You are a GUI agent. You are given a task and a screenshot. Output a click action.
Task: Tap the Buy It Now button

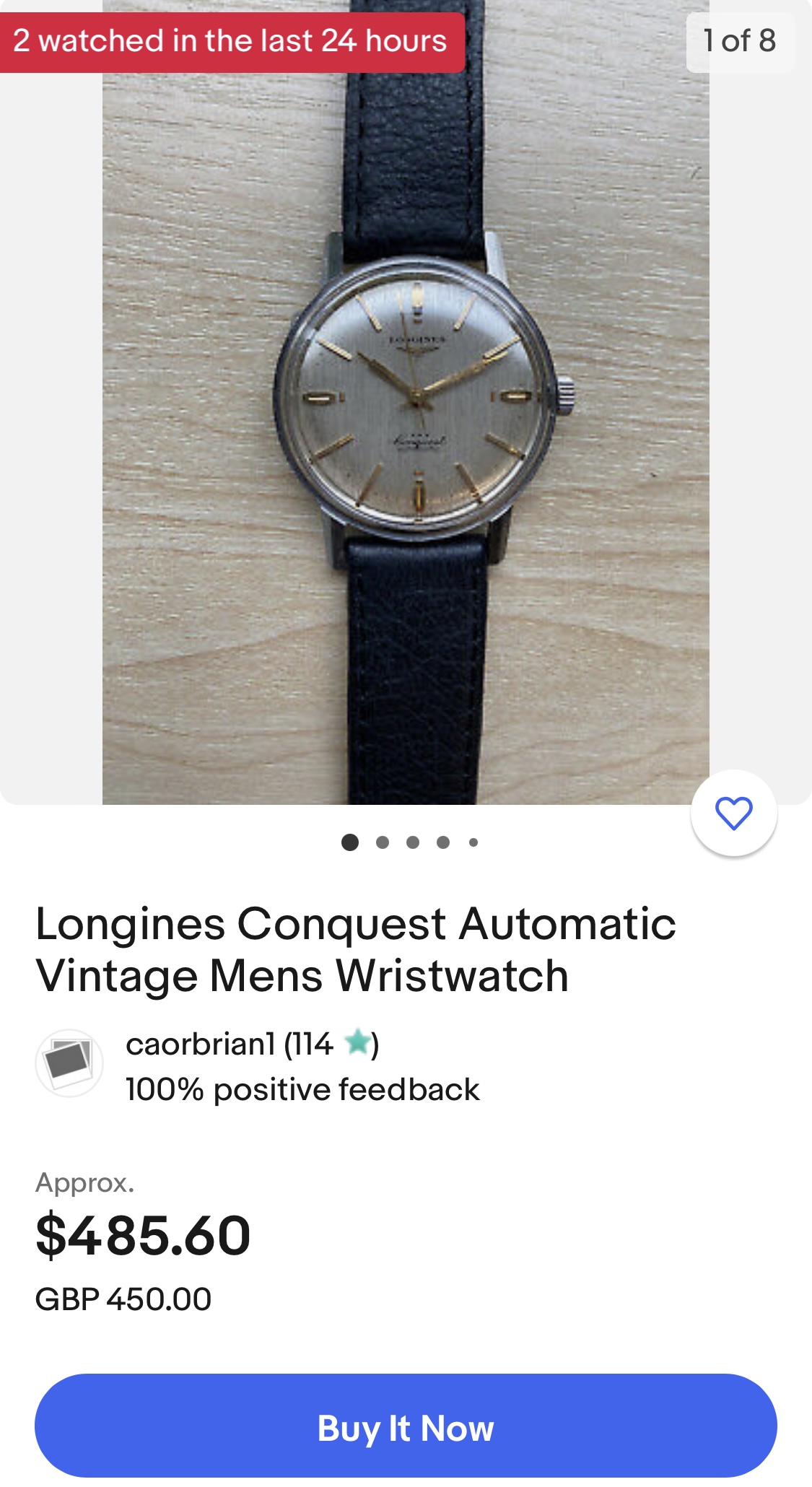406,1426
